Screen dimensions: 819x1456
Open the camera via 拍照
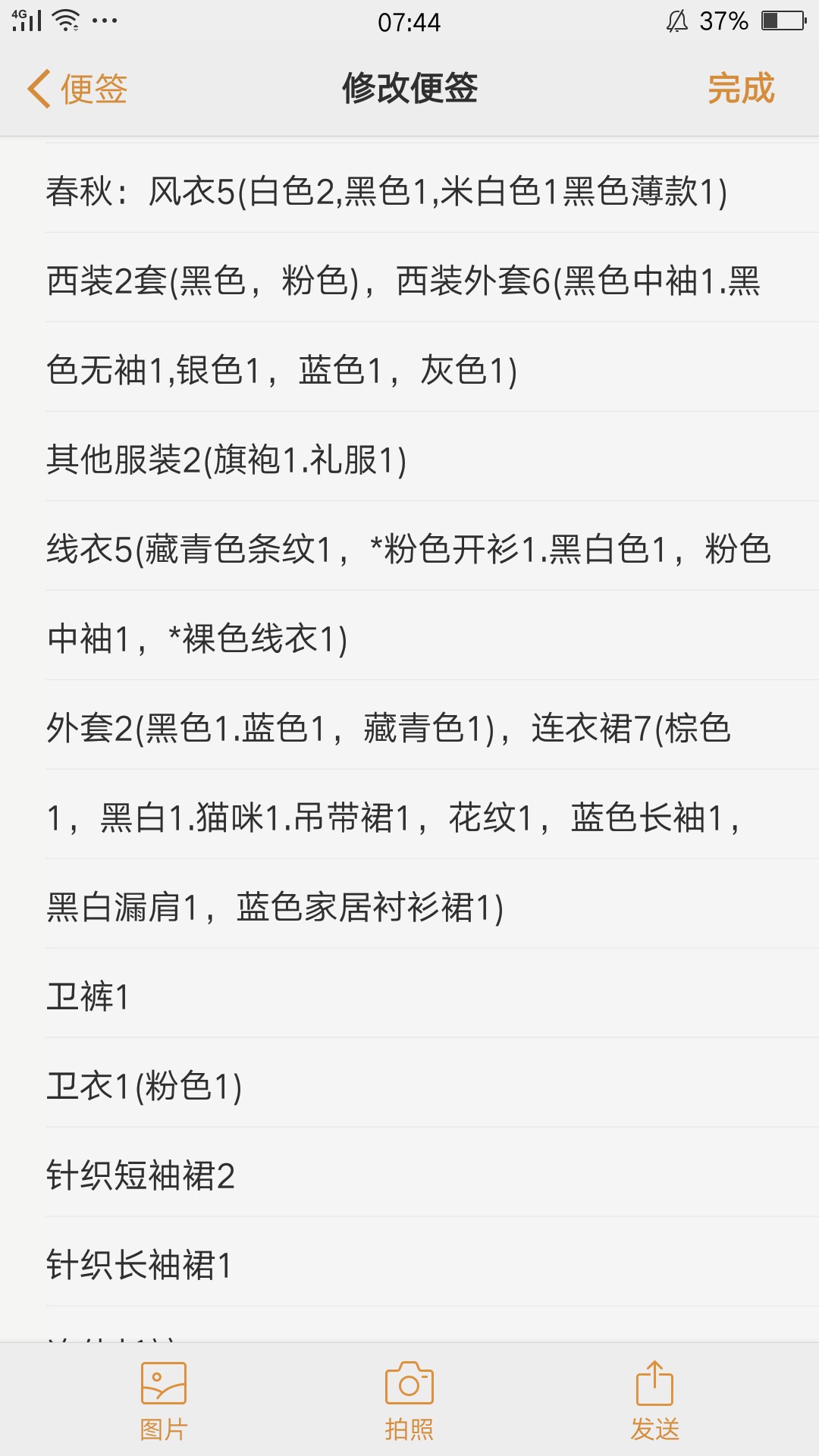(x=409, y=1401)
